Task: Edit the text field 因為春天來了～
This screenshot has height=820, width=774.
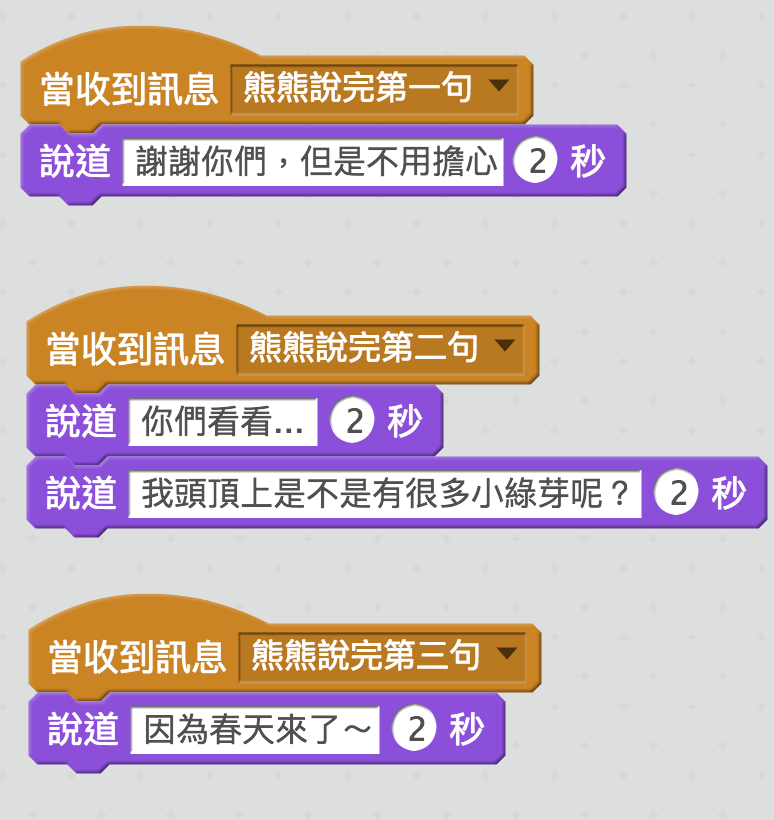Action: 255,730
